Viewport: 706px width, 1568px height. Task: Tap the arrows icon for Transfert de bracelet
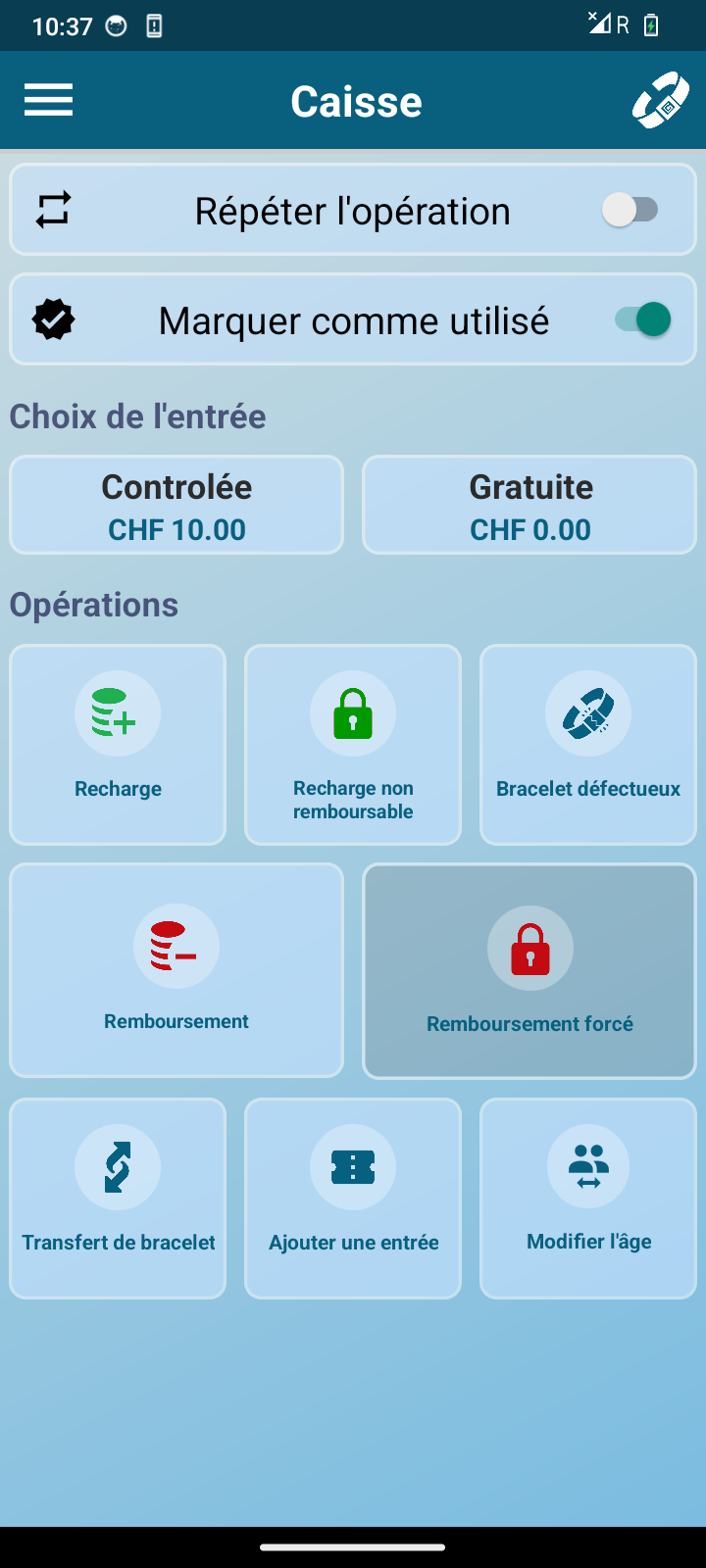click(118, 1167)
